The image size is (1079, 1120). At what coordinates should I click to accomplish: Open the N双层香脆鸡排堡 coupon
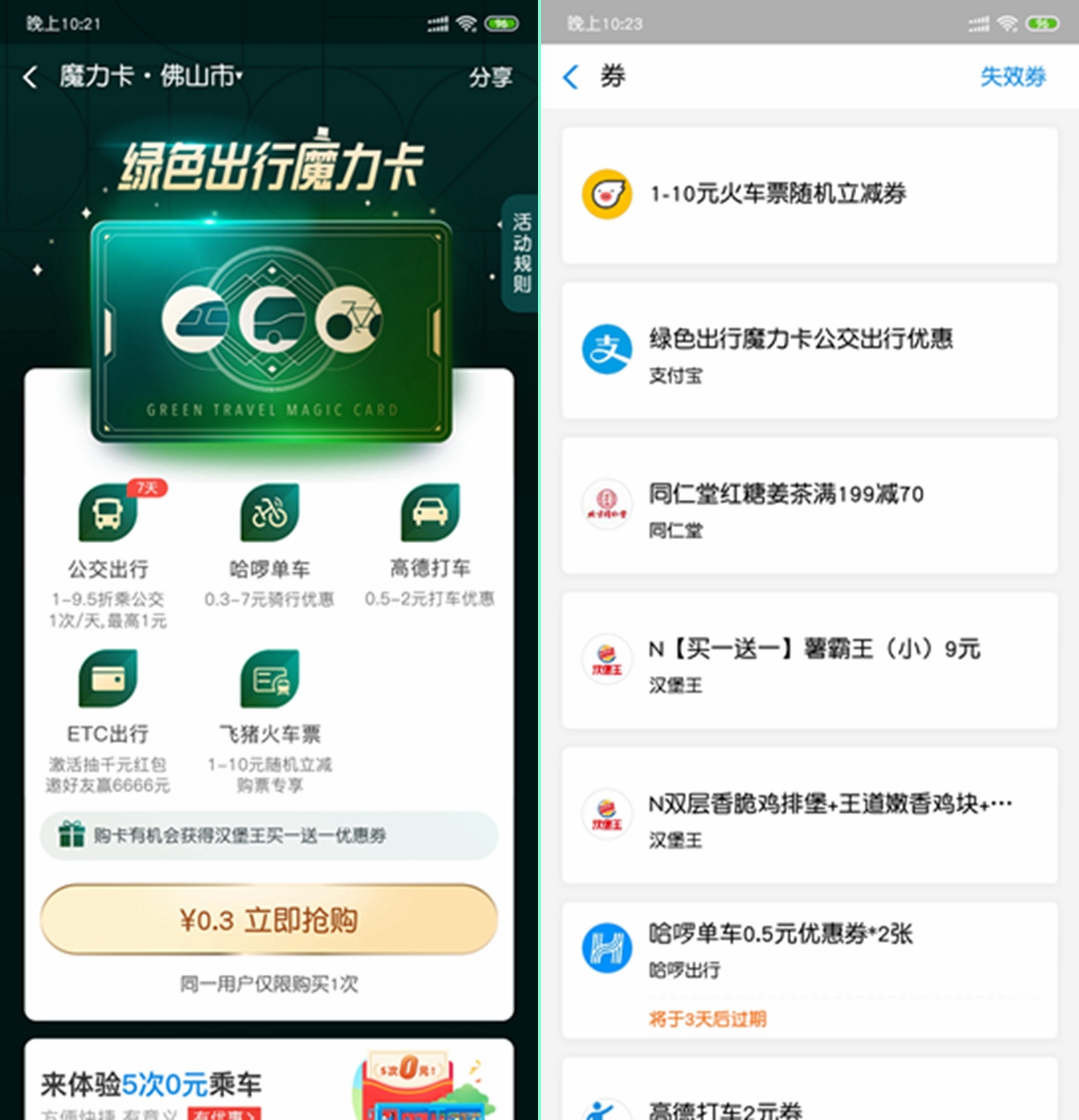click(x=809, y=815)
